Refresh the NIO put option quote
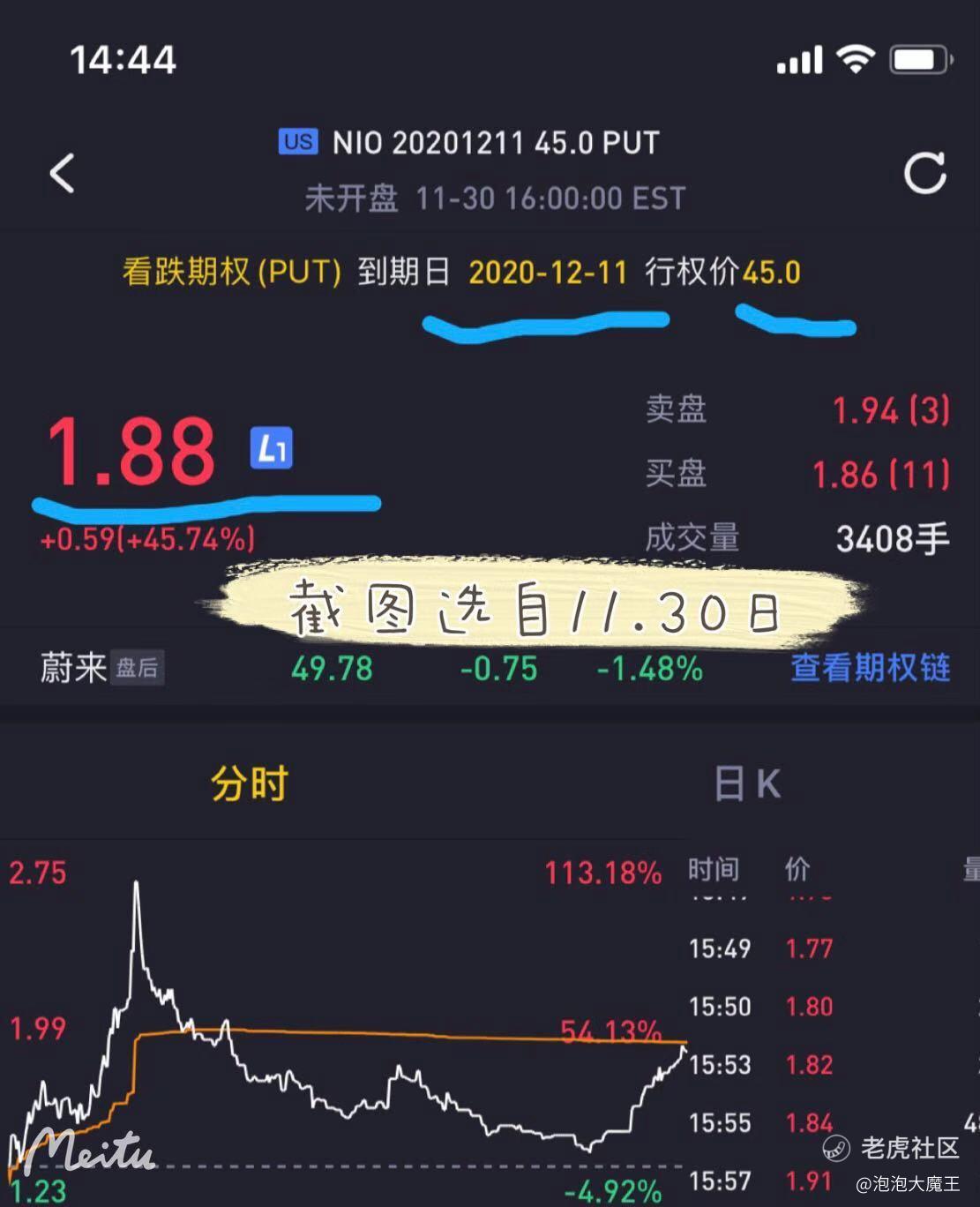The height and width of the screenshot is (1207, 980). (x=924, y=173)
